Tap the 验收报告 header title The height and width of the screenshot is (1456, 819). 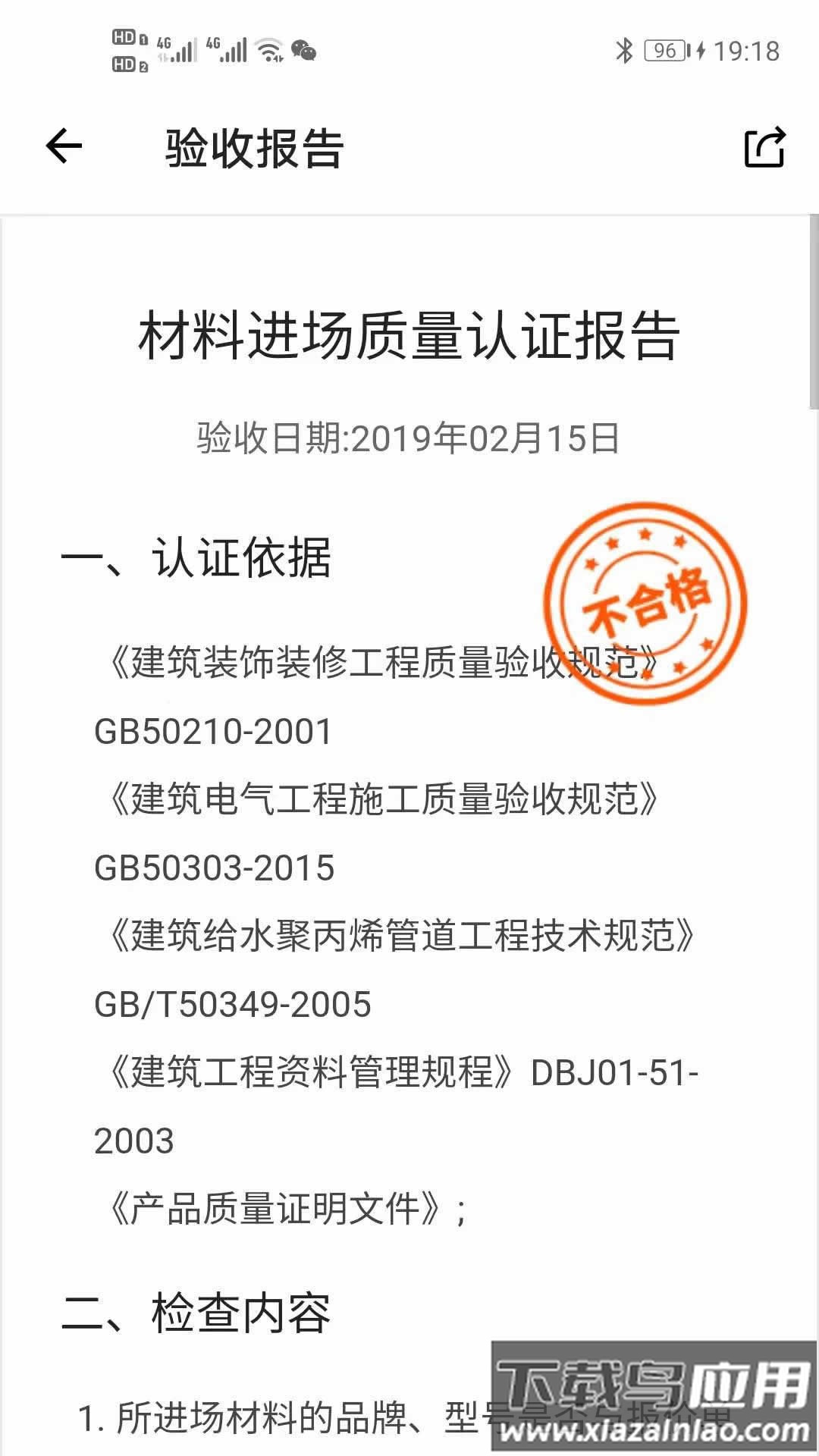[252, 148]
